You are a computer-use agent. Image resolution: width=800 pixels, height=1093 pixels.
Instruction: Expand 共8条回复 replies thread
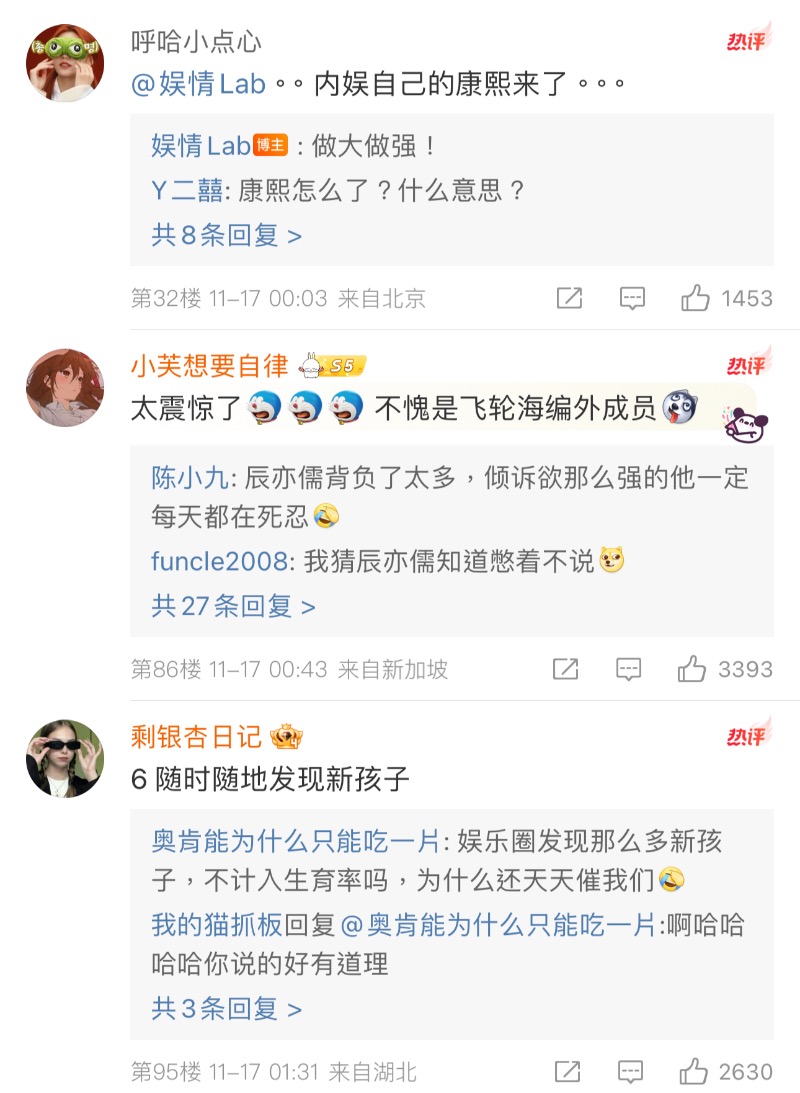226,235
